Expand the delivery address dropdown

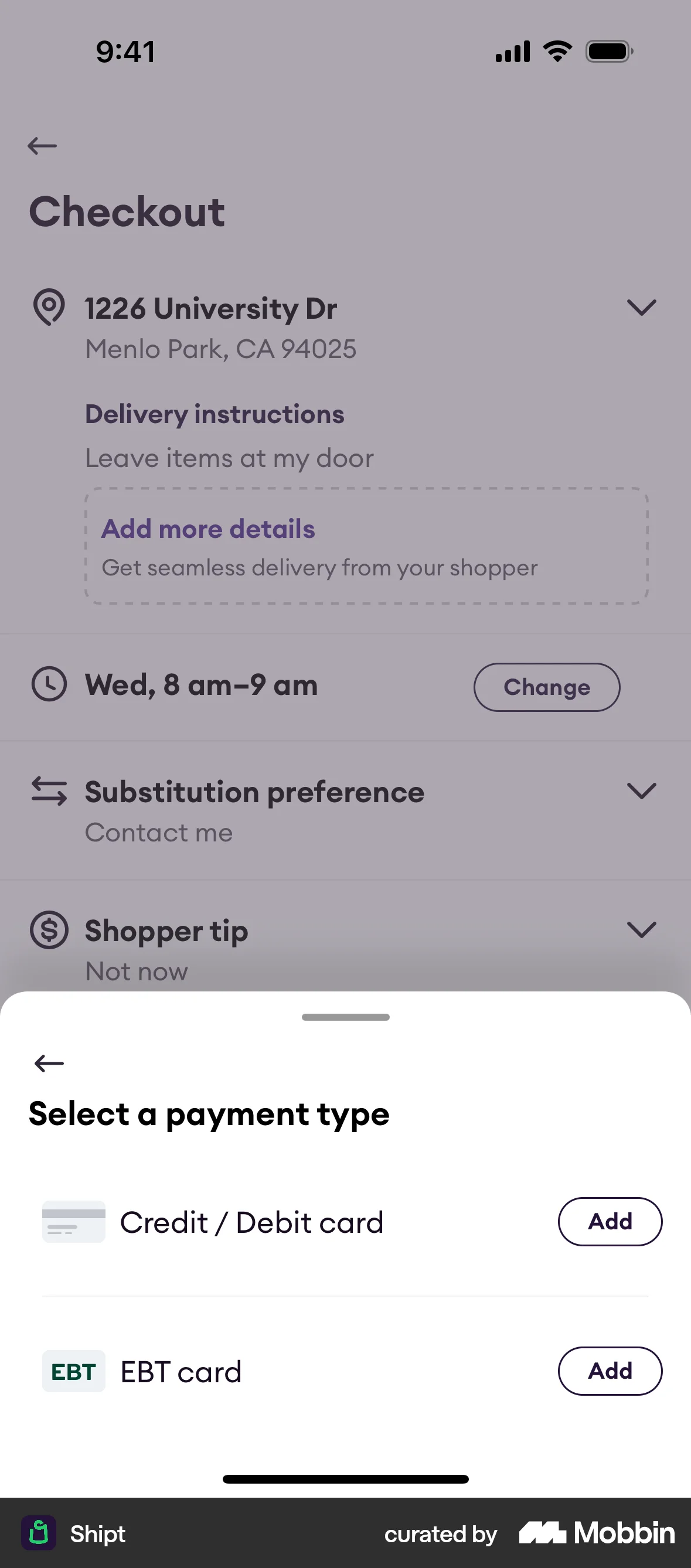coord(642,308)
